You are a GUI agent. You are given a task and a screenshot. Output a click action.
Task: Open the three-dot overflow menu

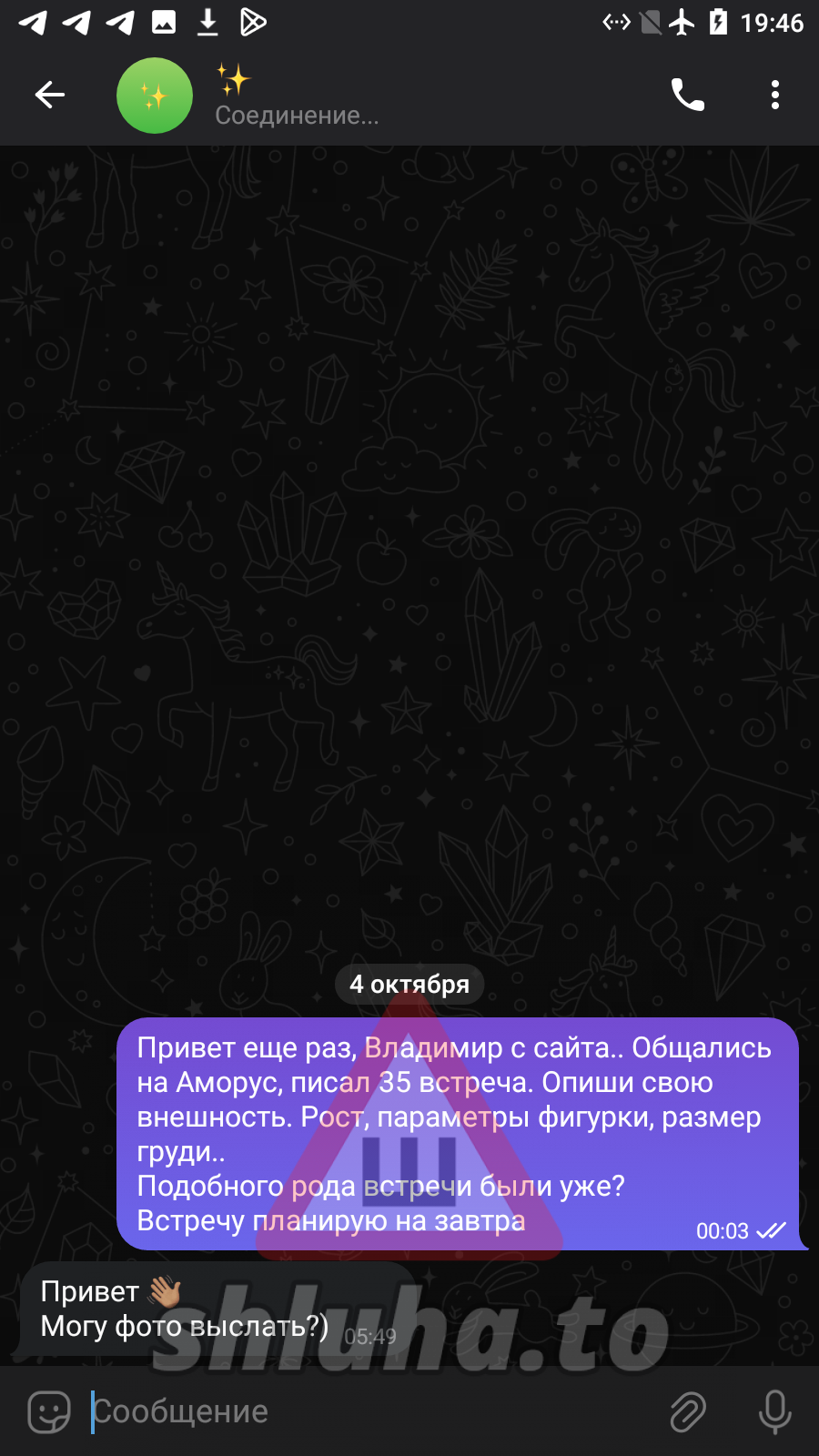pos(774,95)
